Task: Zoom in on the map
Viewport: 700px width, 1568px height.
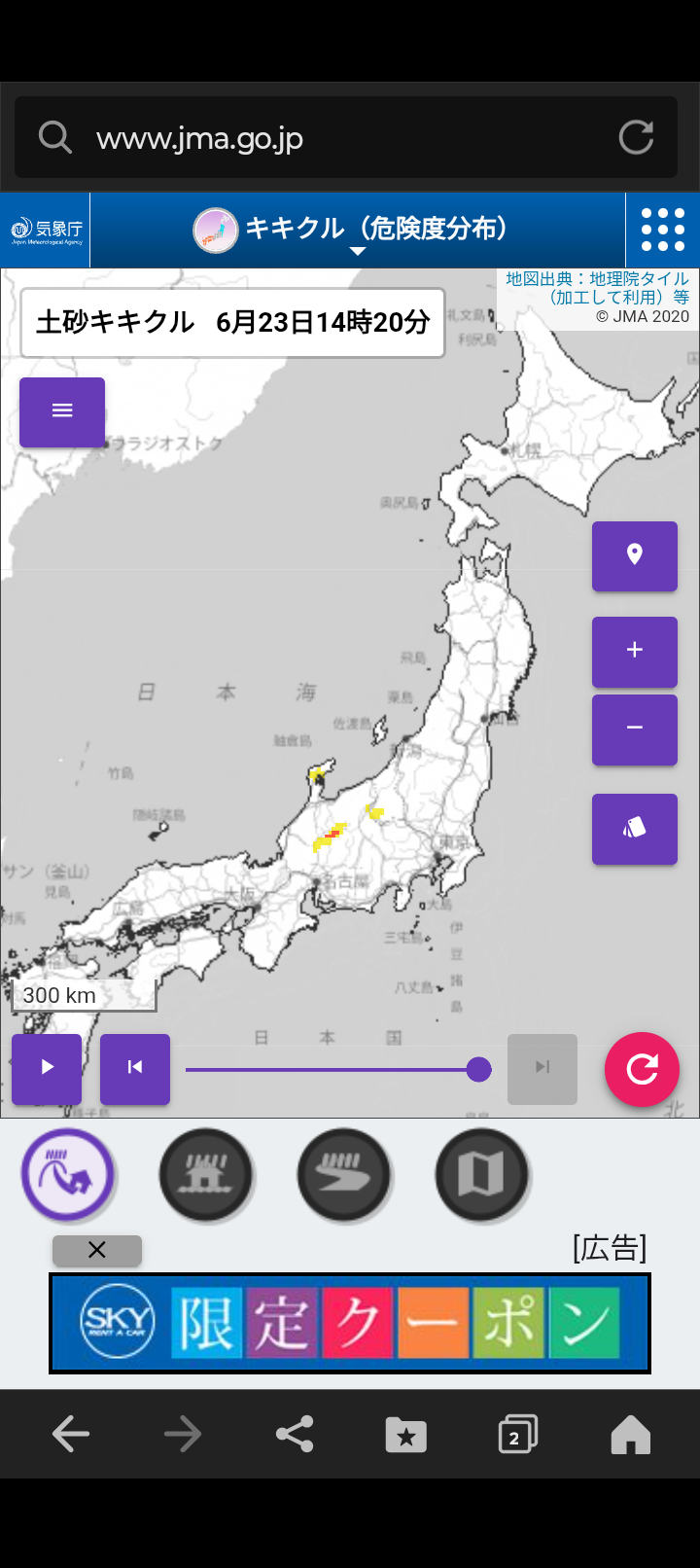Action: click(634, 651)
